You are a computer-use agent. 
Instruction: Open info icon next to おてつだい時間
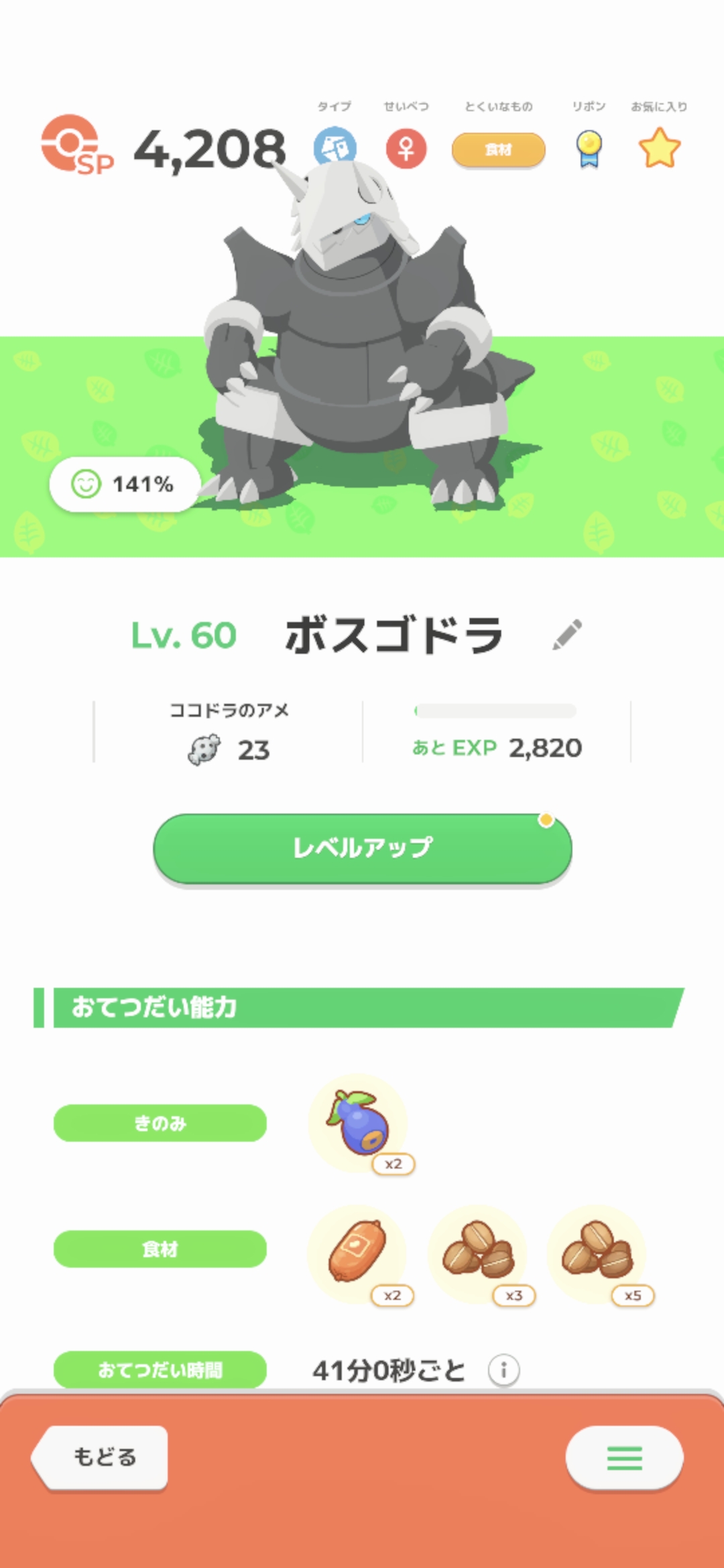coord(503,1370)
